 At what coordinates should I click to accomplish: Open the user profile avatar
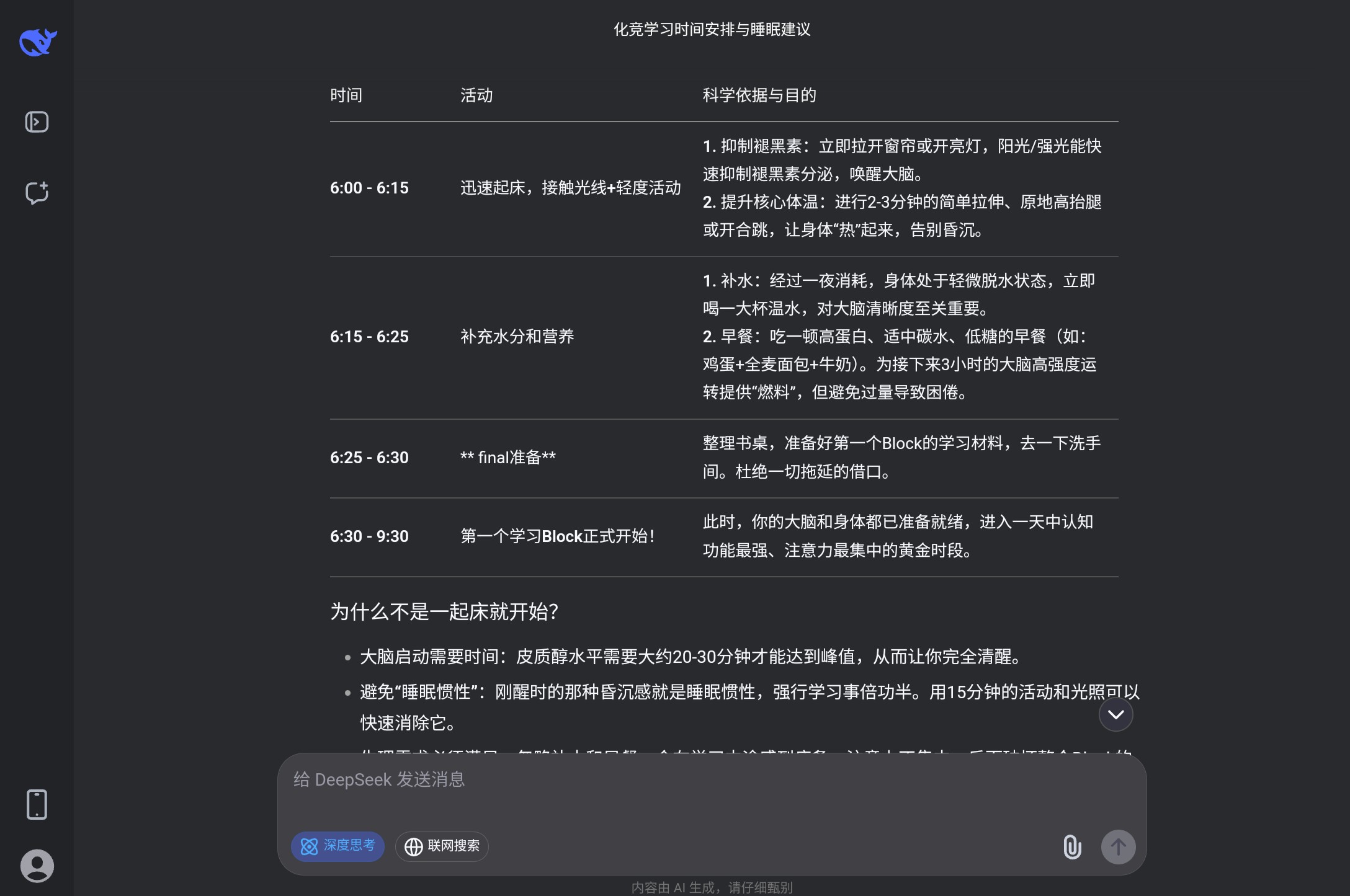point(37,866)
